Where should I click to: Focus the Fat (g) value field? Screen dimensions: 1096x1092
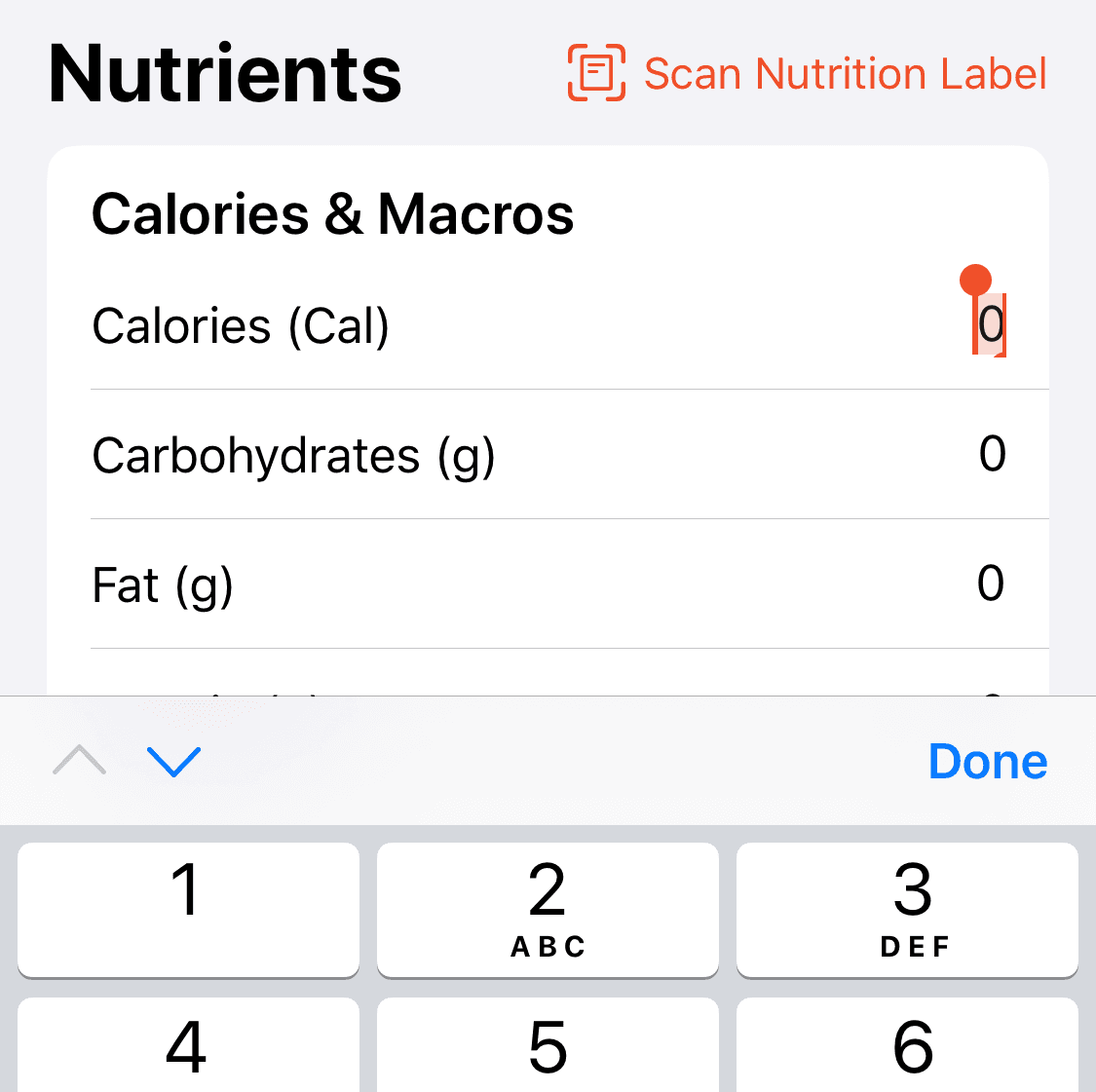pyautogui.click(x=990, y=584)
